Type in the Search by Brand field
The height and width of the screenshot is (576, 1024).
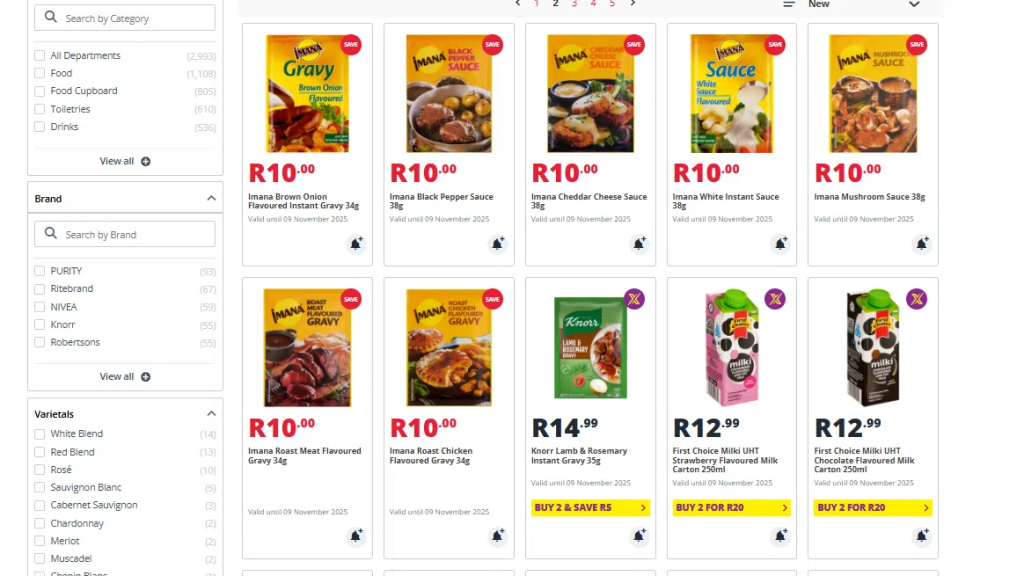[135, 235]
